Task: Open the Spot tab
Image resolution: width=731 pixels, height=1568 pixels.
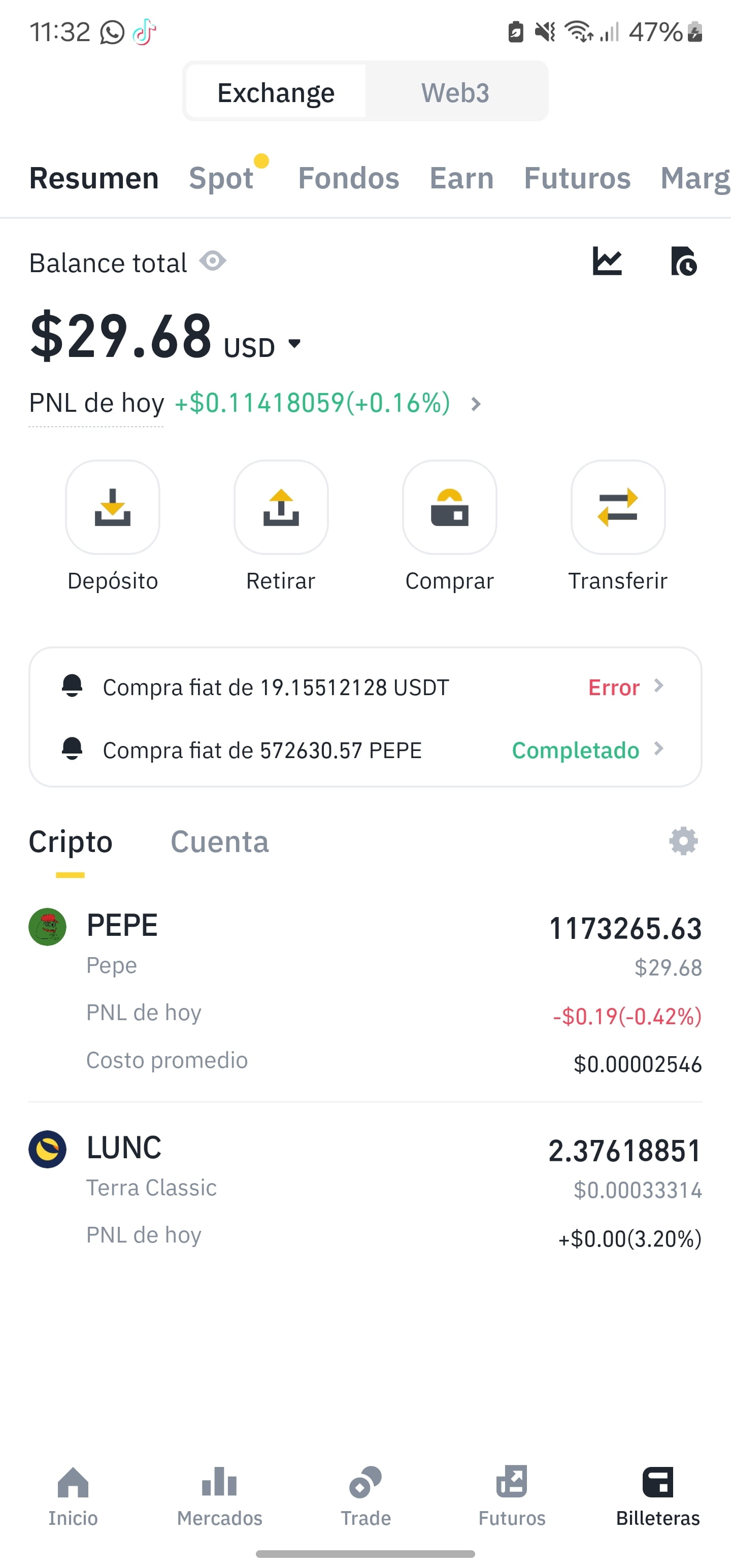Action: [x=221, y=178]
